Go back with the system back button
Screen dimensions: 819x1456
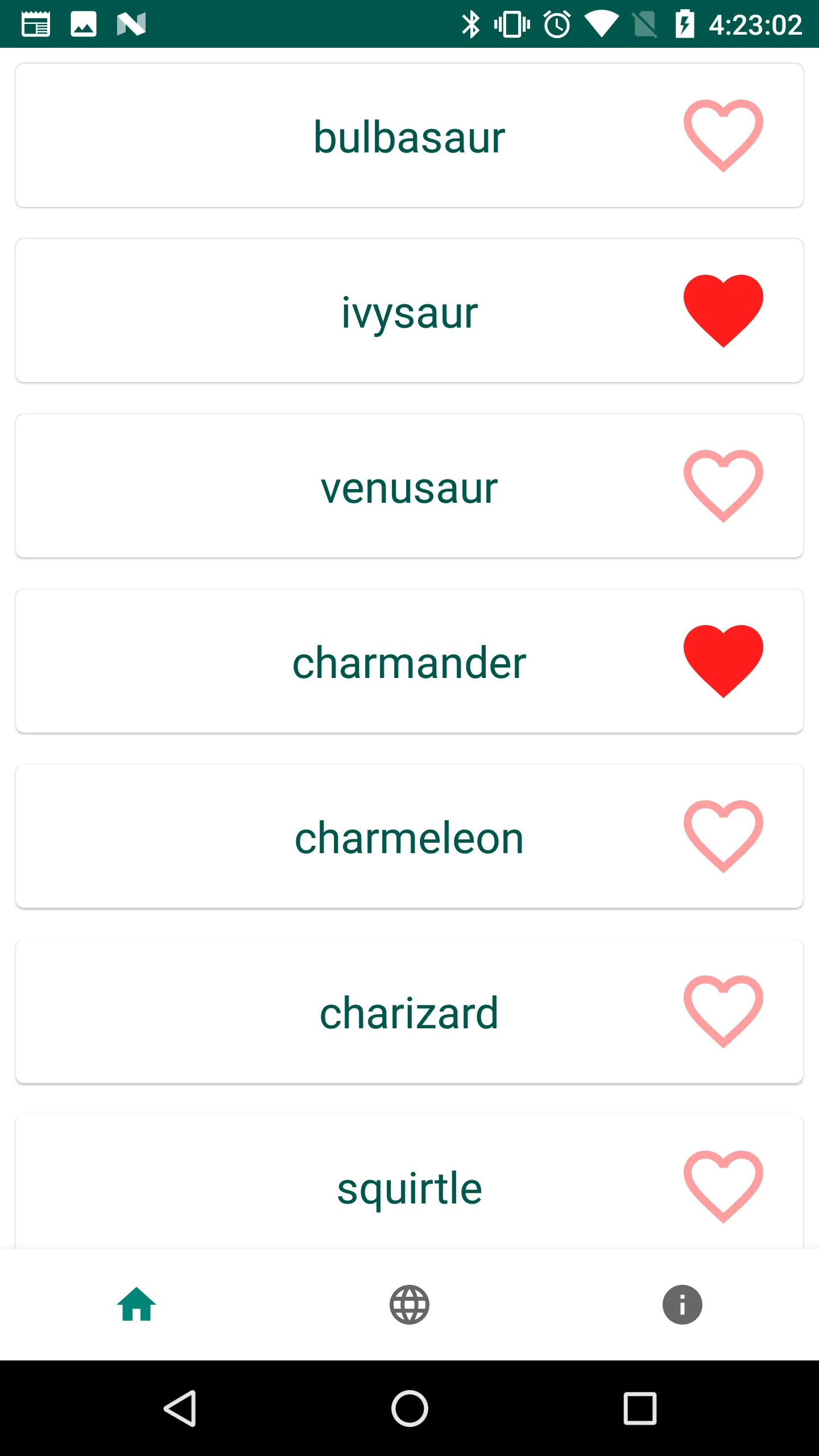180,1408
